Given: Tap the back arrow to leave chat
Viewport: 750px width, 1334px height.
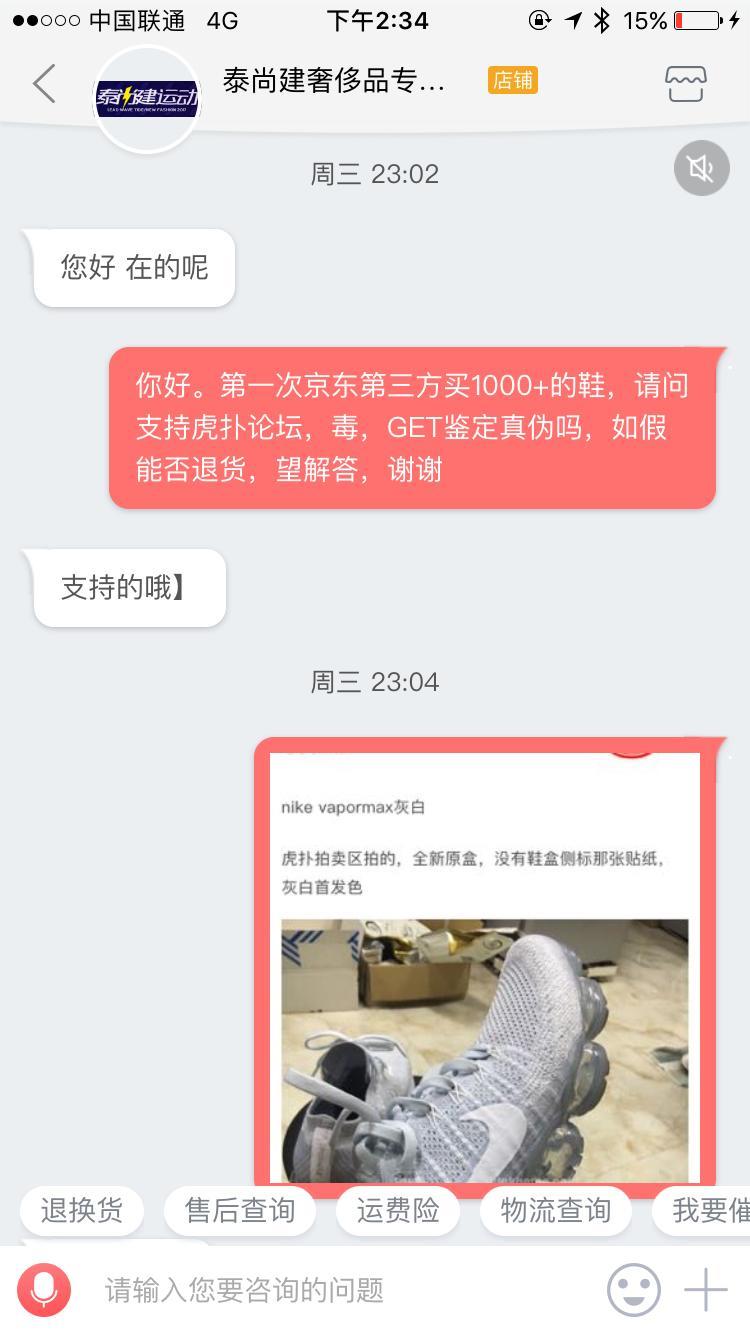Looking at the screenshot, I should point(42,83).
